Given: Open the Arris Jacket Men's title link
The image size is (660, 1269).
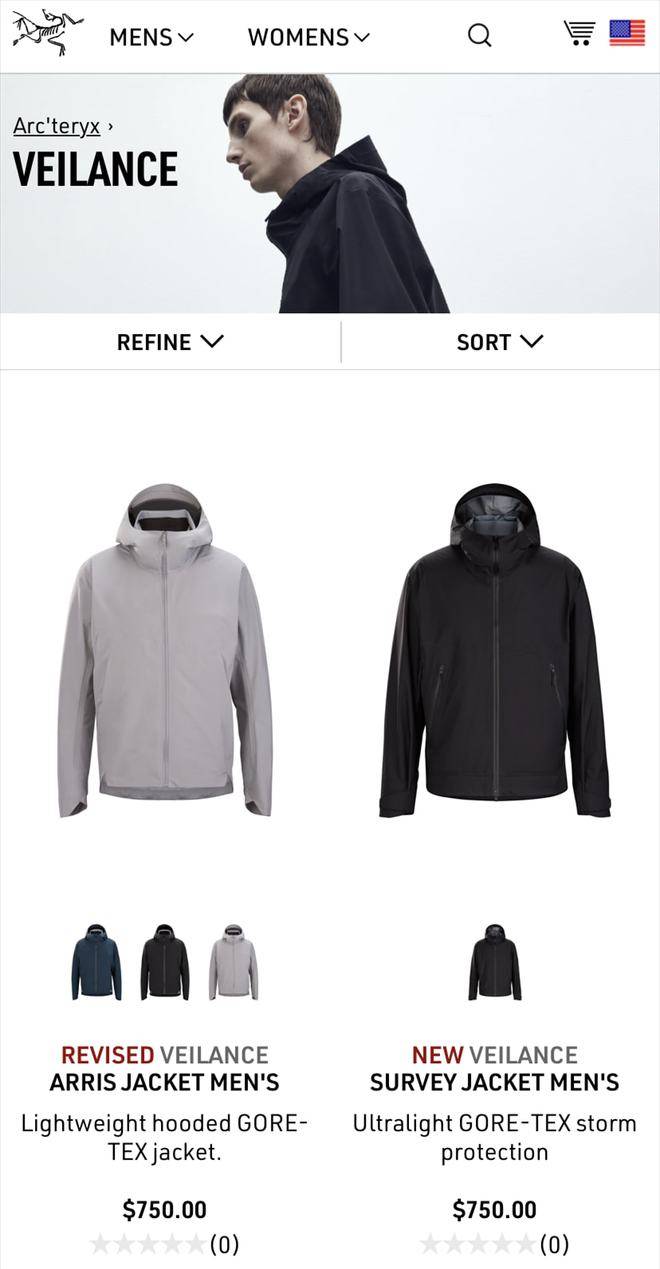Looking at the screenshot, I should click(x=164, y=1082).
